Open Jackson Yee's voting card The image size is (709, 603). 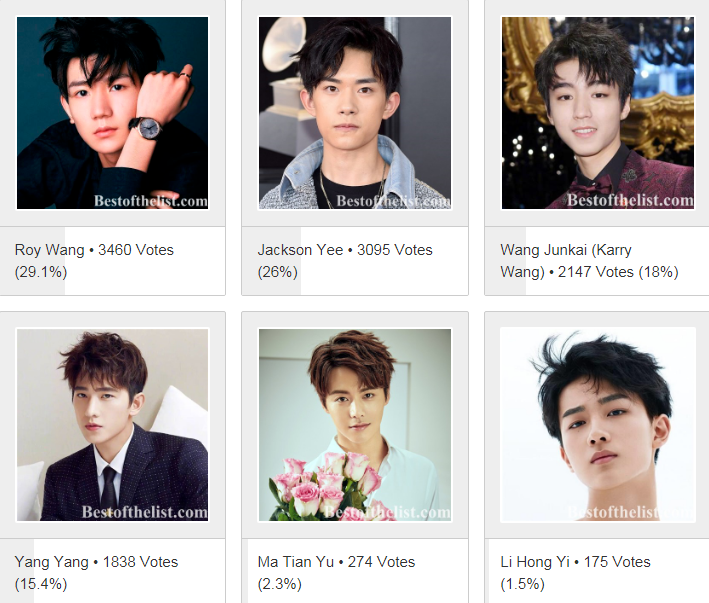(355, 113)
